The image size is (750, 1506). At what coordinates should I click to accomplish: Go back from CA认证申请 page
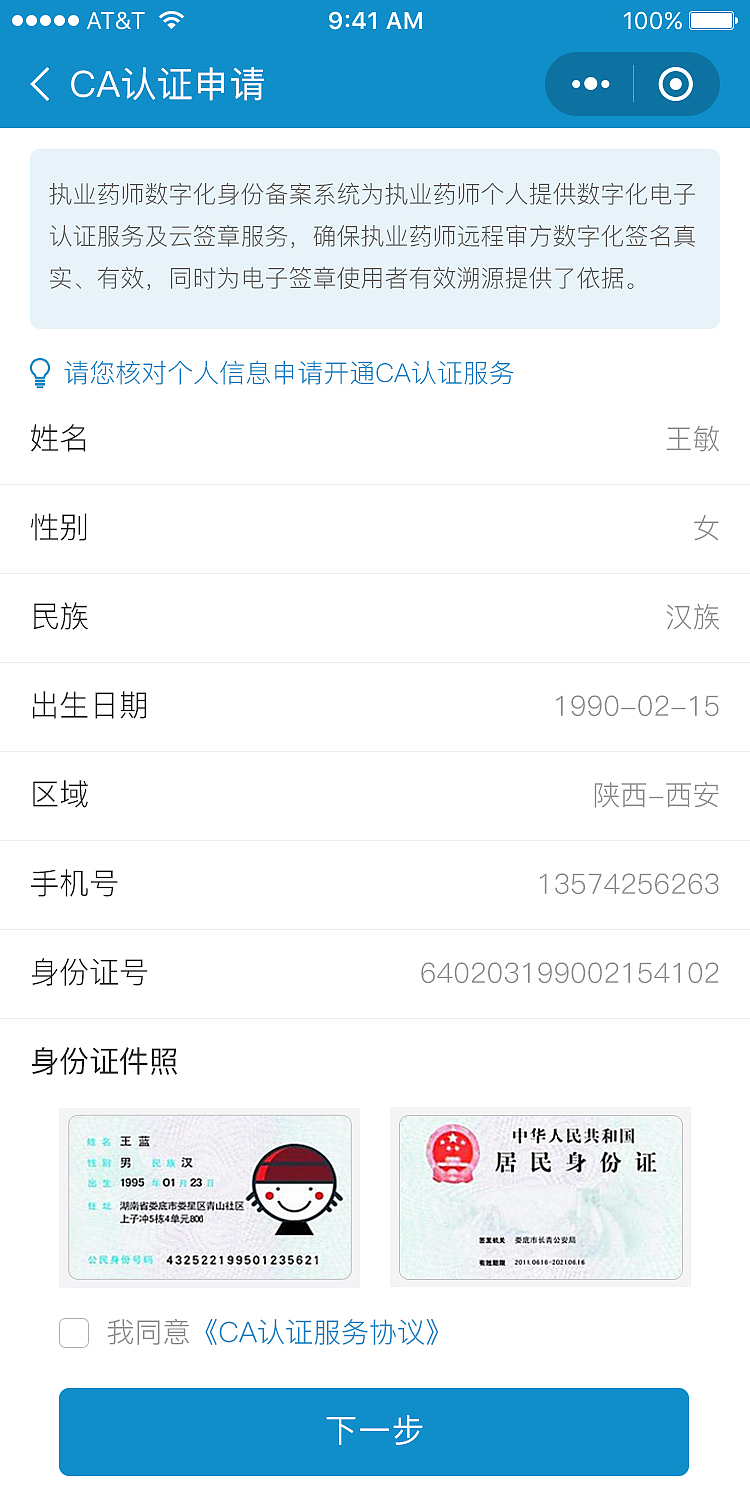40,85
